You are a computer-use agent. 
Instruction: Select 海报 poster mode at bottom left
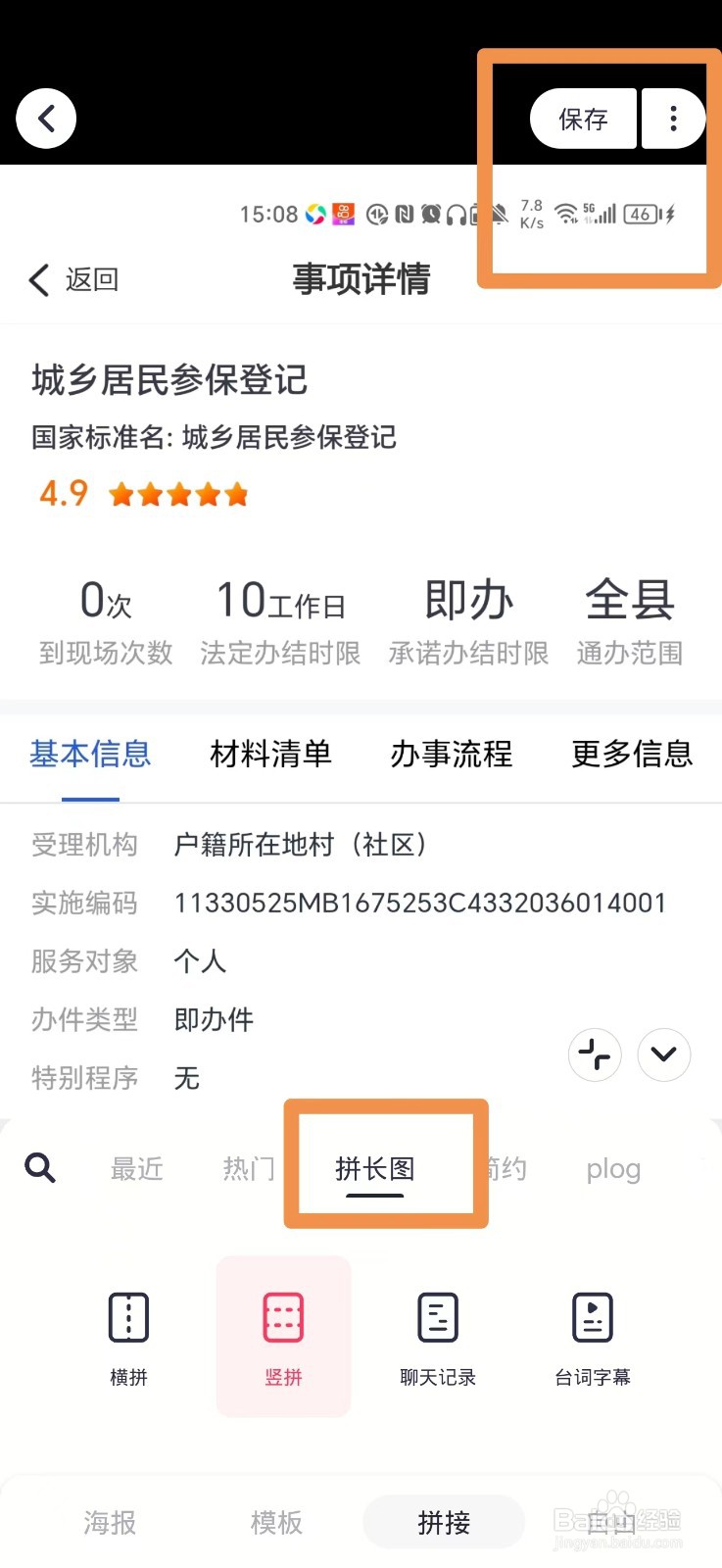109,1522
